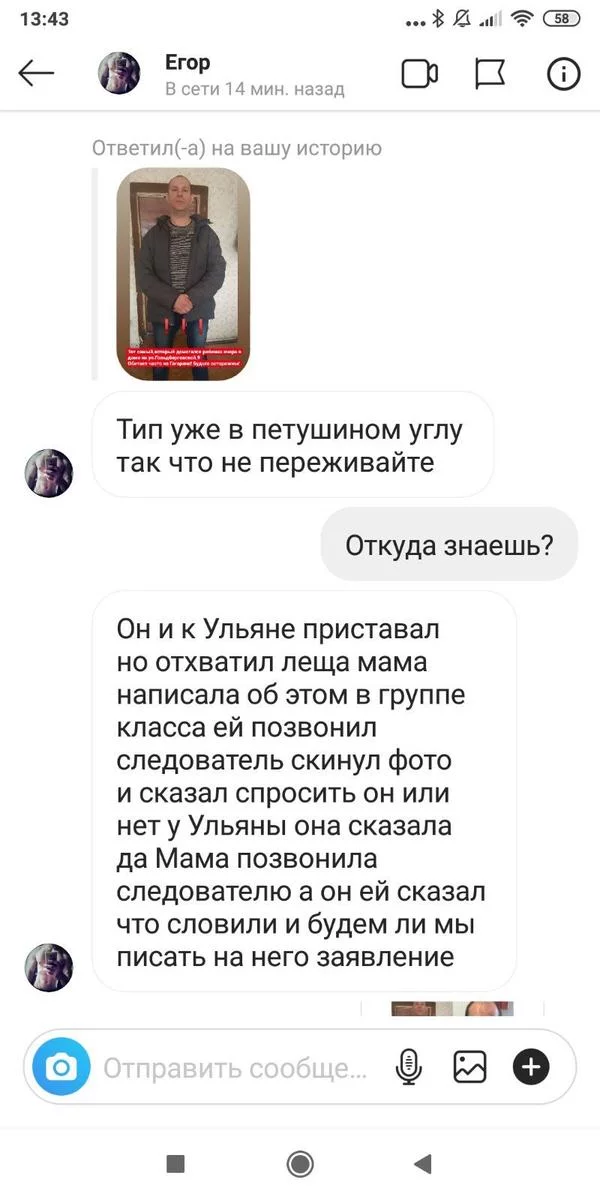This screenshot has width=600, height=1200.
Task: Focus the message input field
Action: (x=235, y=1069)
